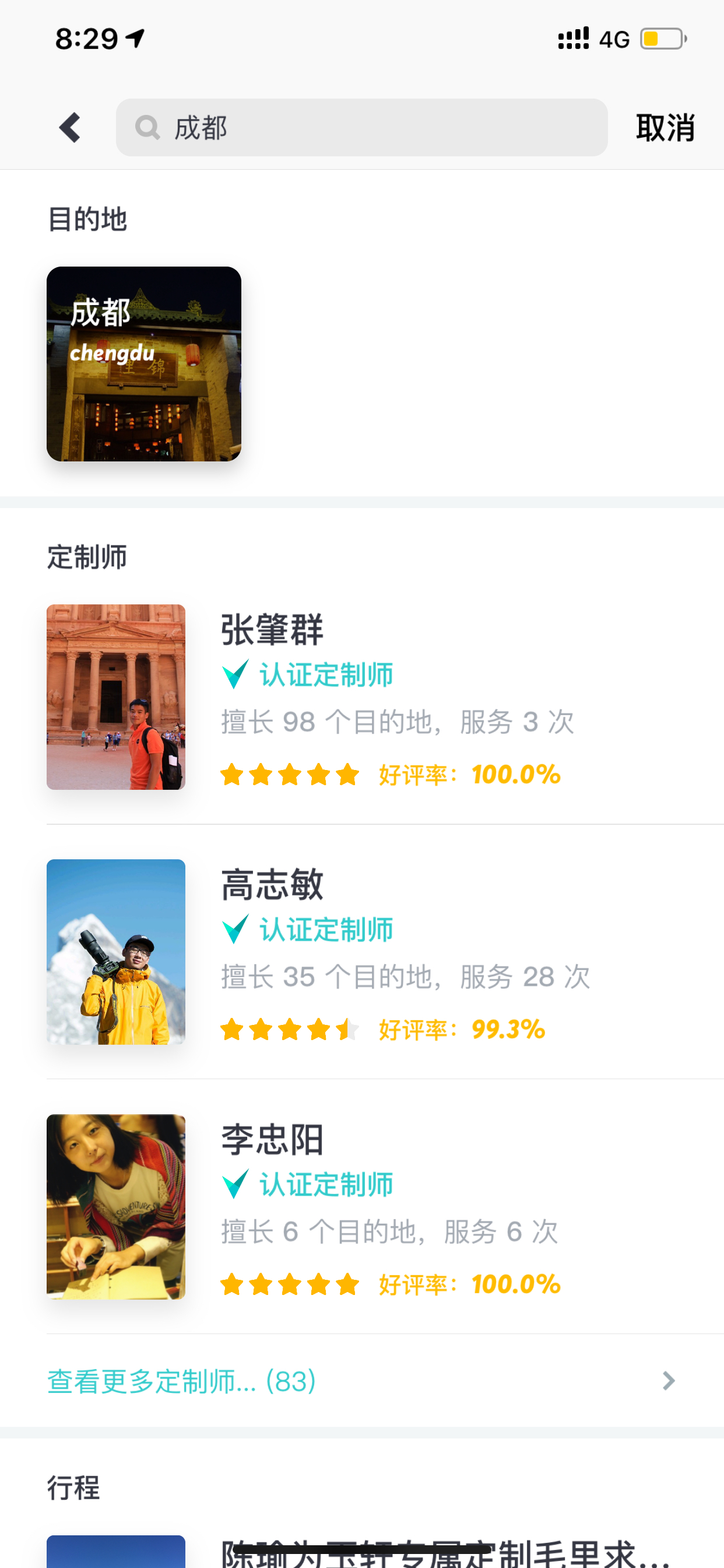Cancel the search with 取消
Image resolution: width=724 pixels, height=1568 pixels.
click(665, 128)
